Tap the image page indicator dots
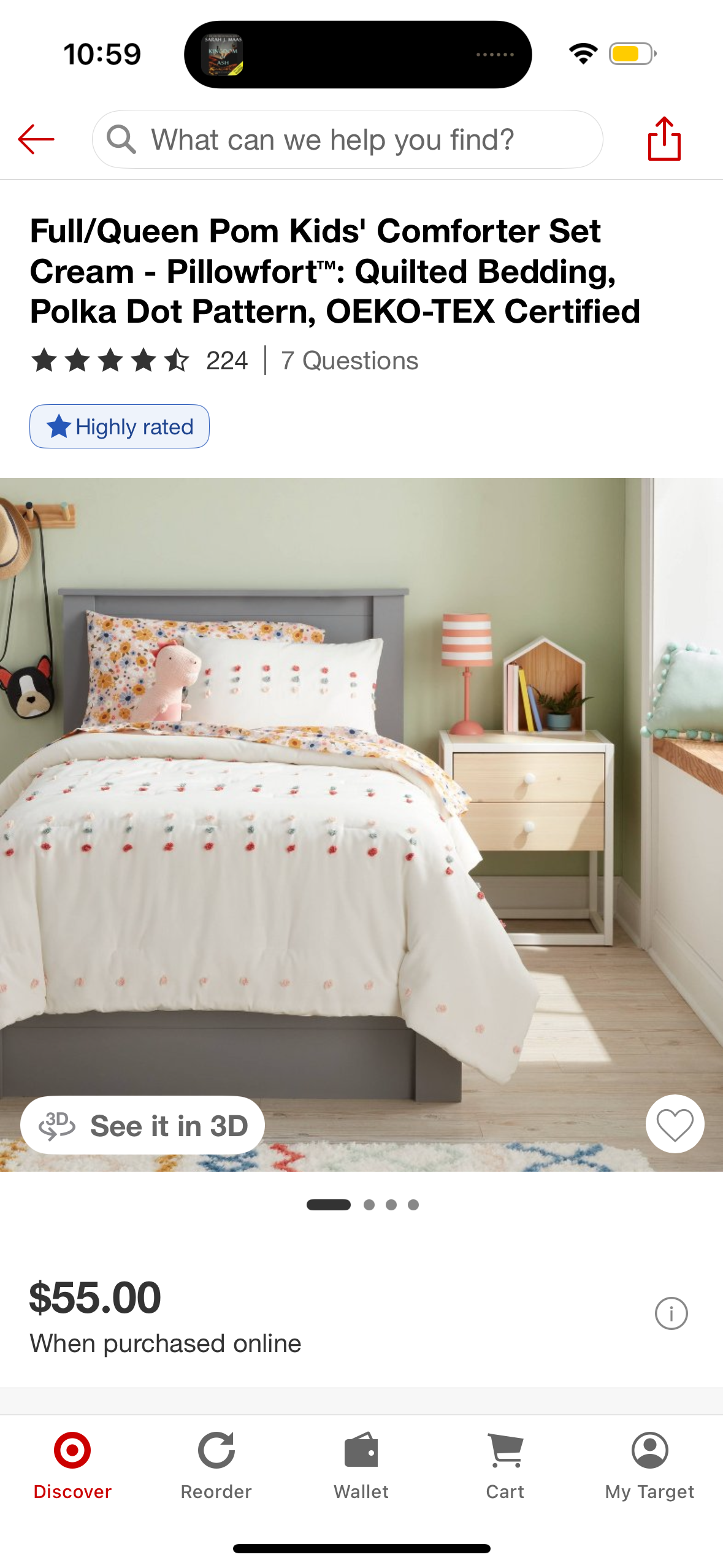Image resolution: width=723 pixels, height=1568 pixels. pos(362,1205)
